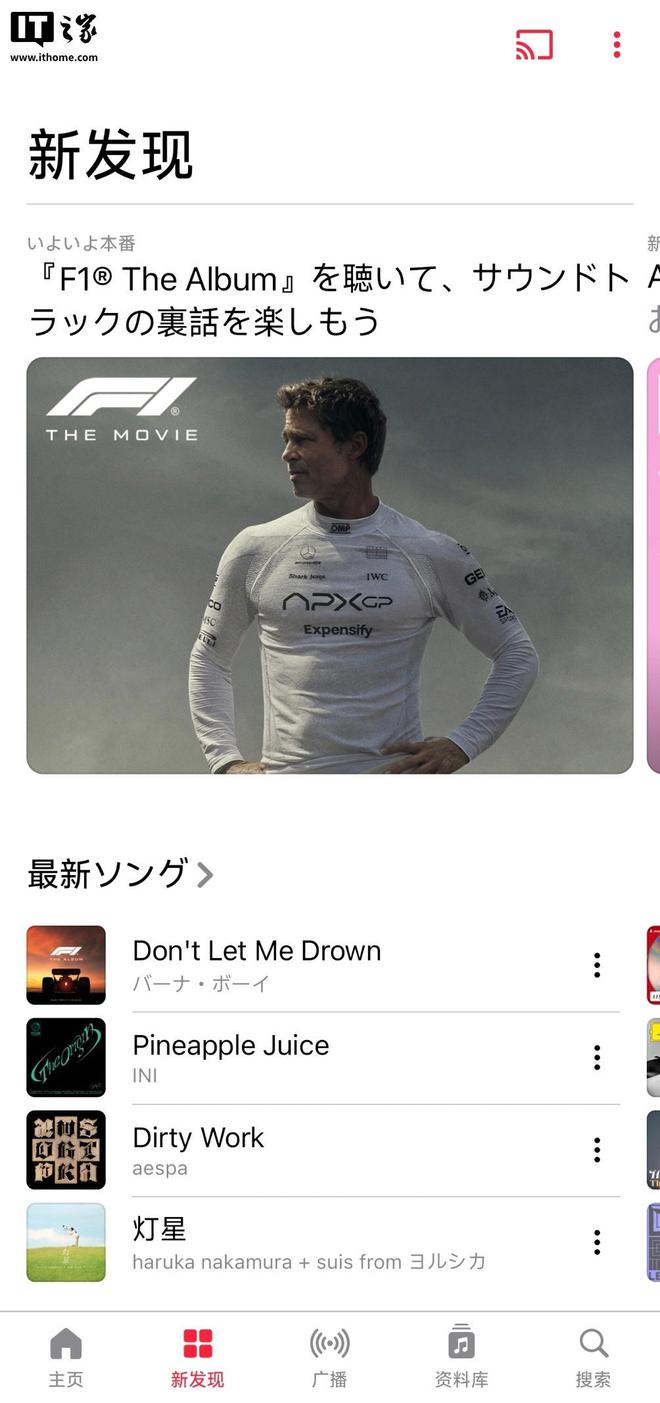
Task: Open more options for Pineapple Juice
Action: 596,1057
